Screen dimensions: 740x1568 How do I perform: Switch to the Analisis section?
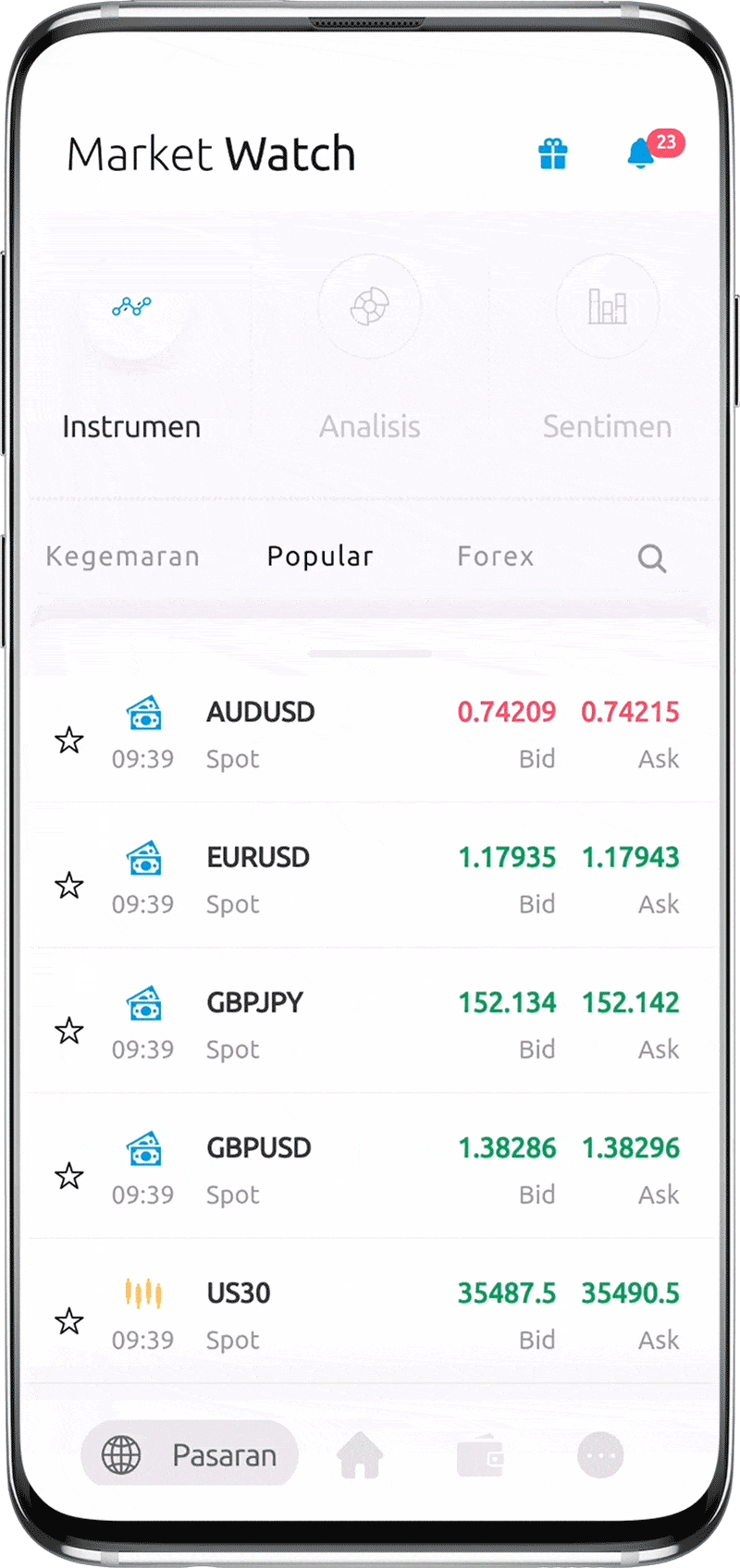coord(370,351)
